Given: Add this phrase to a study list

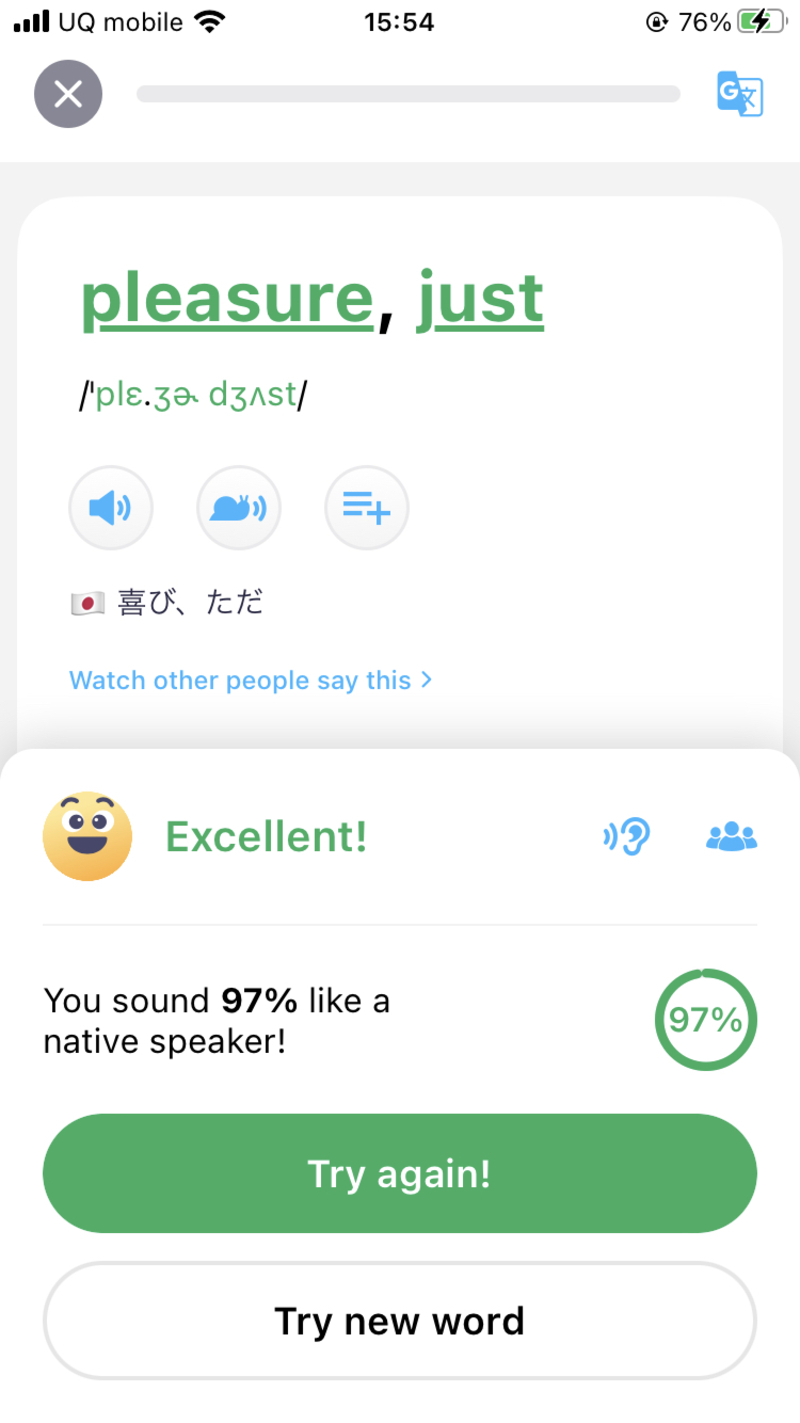Looking at the screenshot, I should point(367,508).
